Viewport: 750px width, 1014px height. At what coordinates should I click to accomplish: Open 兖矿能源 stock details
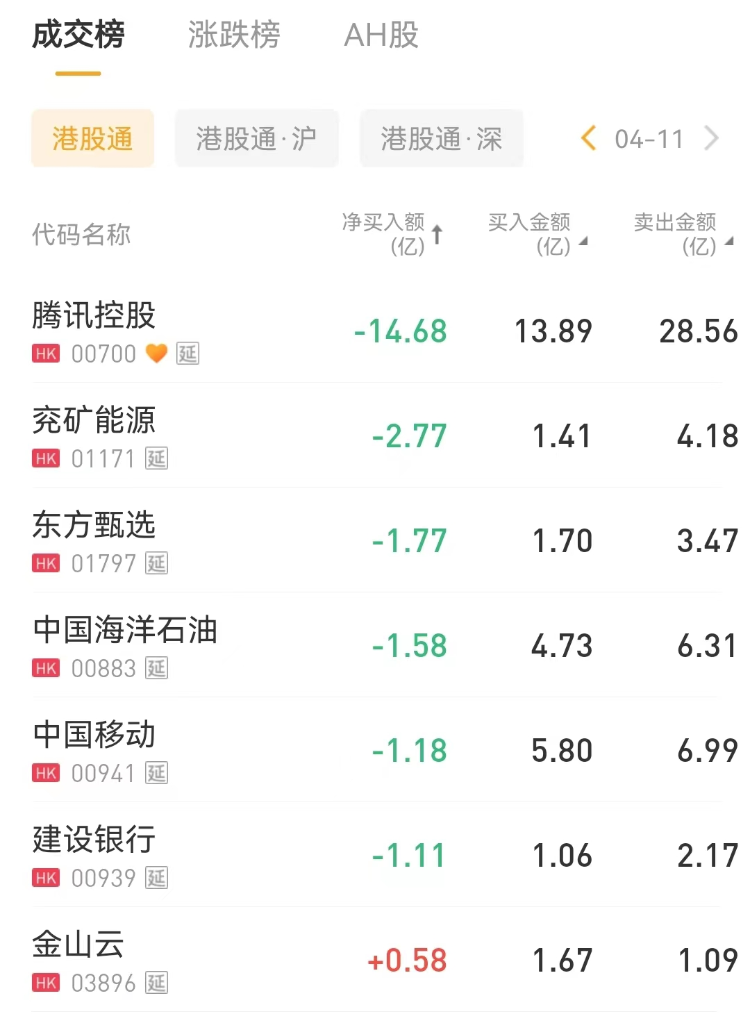(x=95, y=421)
